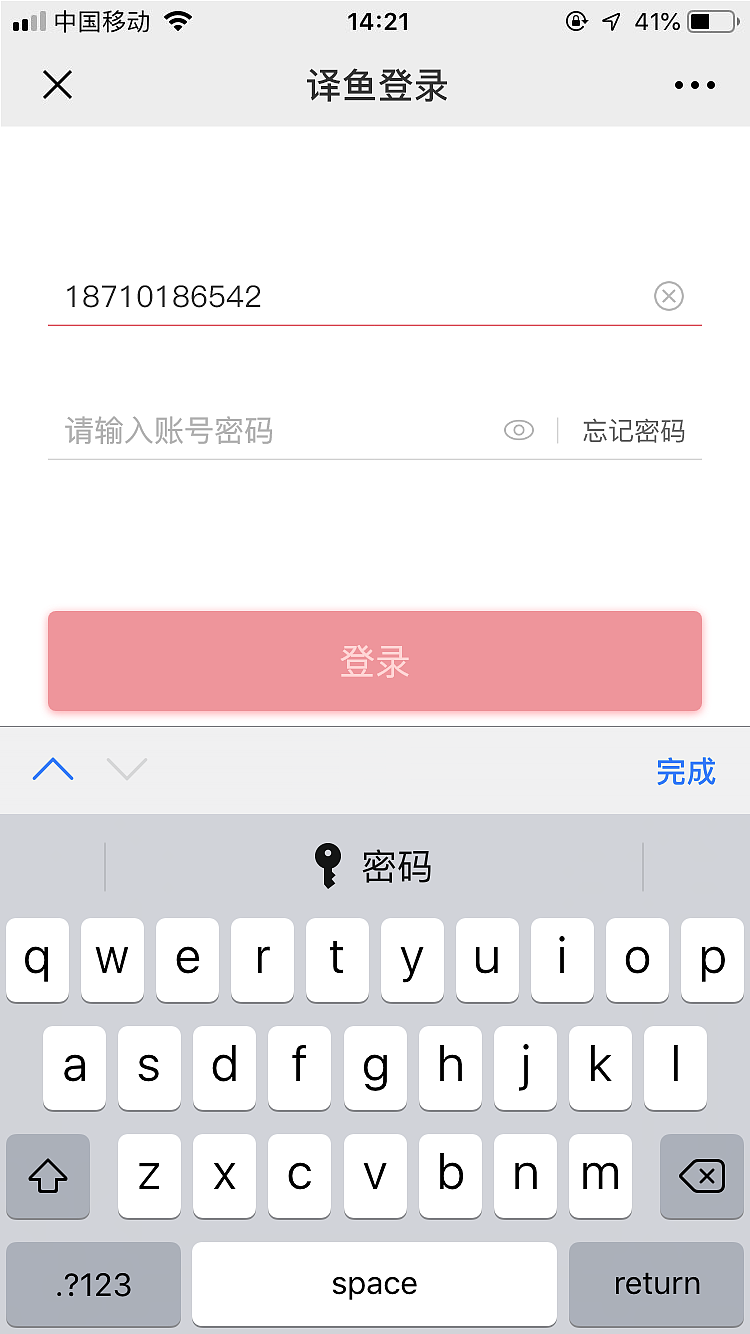Image resolution: width=750 pixels, height=1334 pixels.
Task: Tap the up chevron to go to previous field
Action: point(53,769)
